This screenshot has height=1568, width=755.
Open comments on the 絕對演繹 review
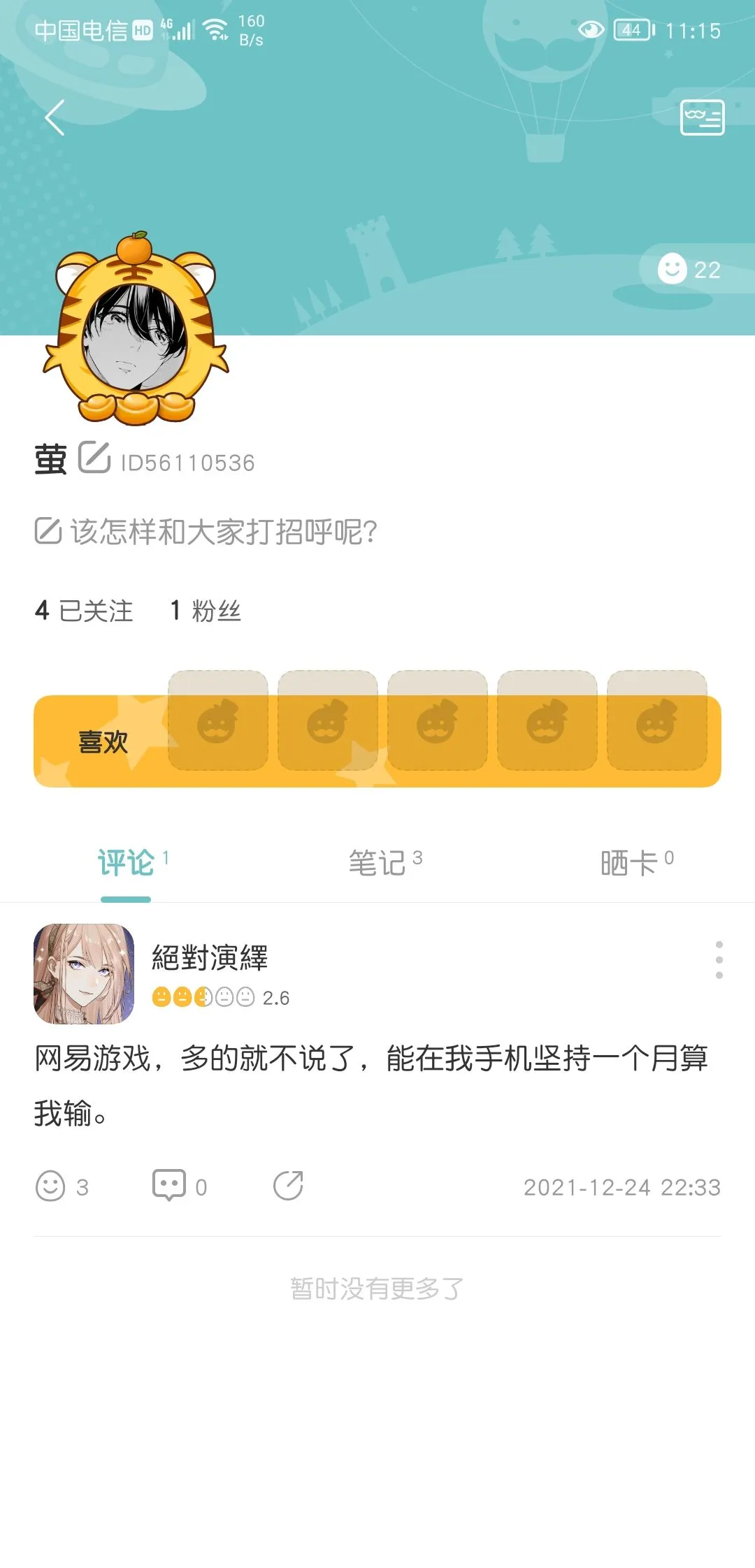coord(169,1186)
